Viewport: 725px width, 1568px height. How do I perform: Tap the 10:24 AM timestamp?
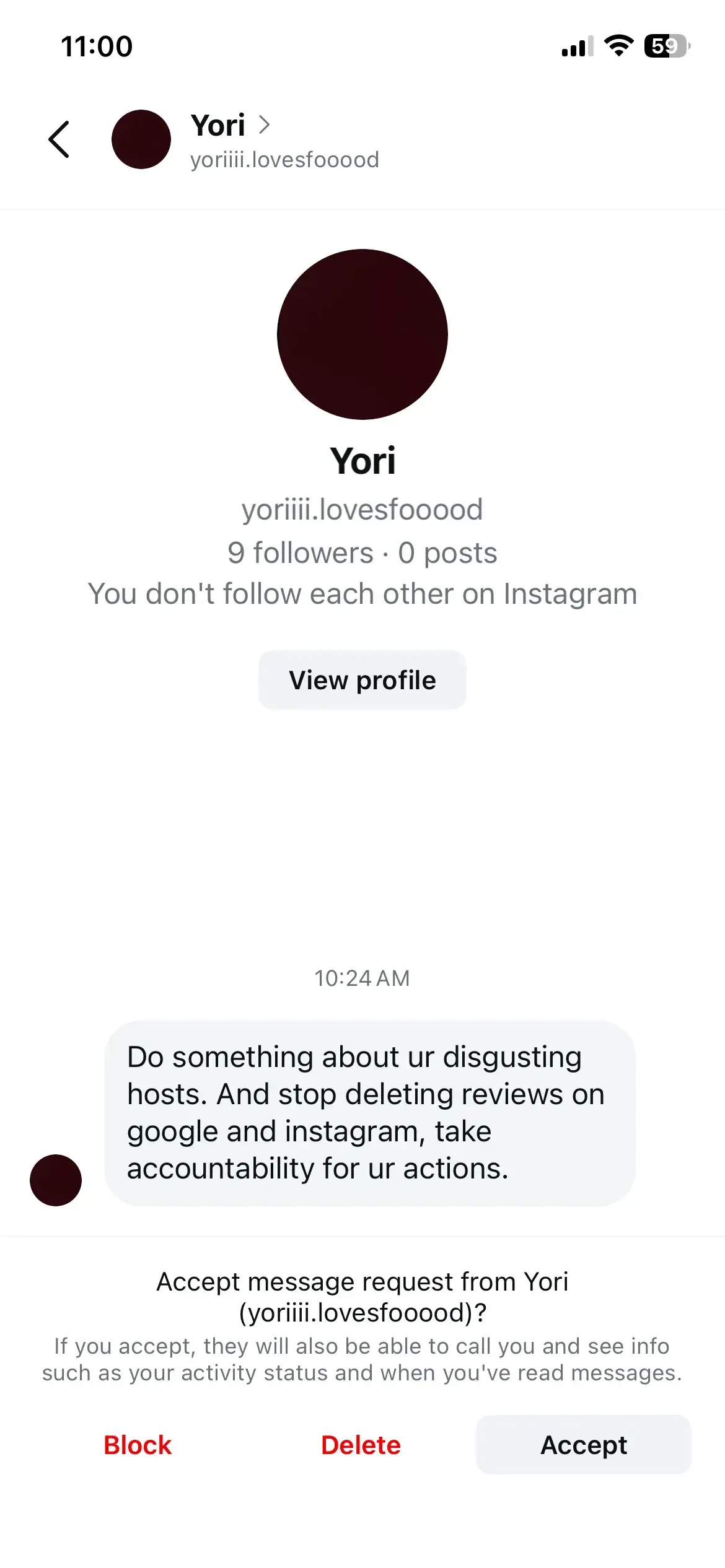[x=362, y=978]
